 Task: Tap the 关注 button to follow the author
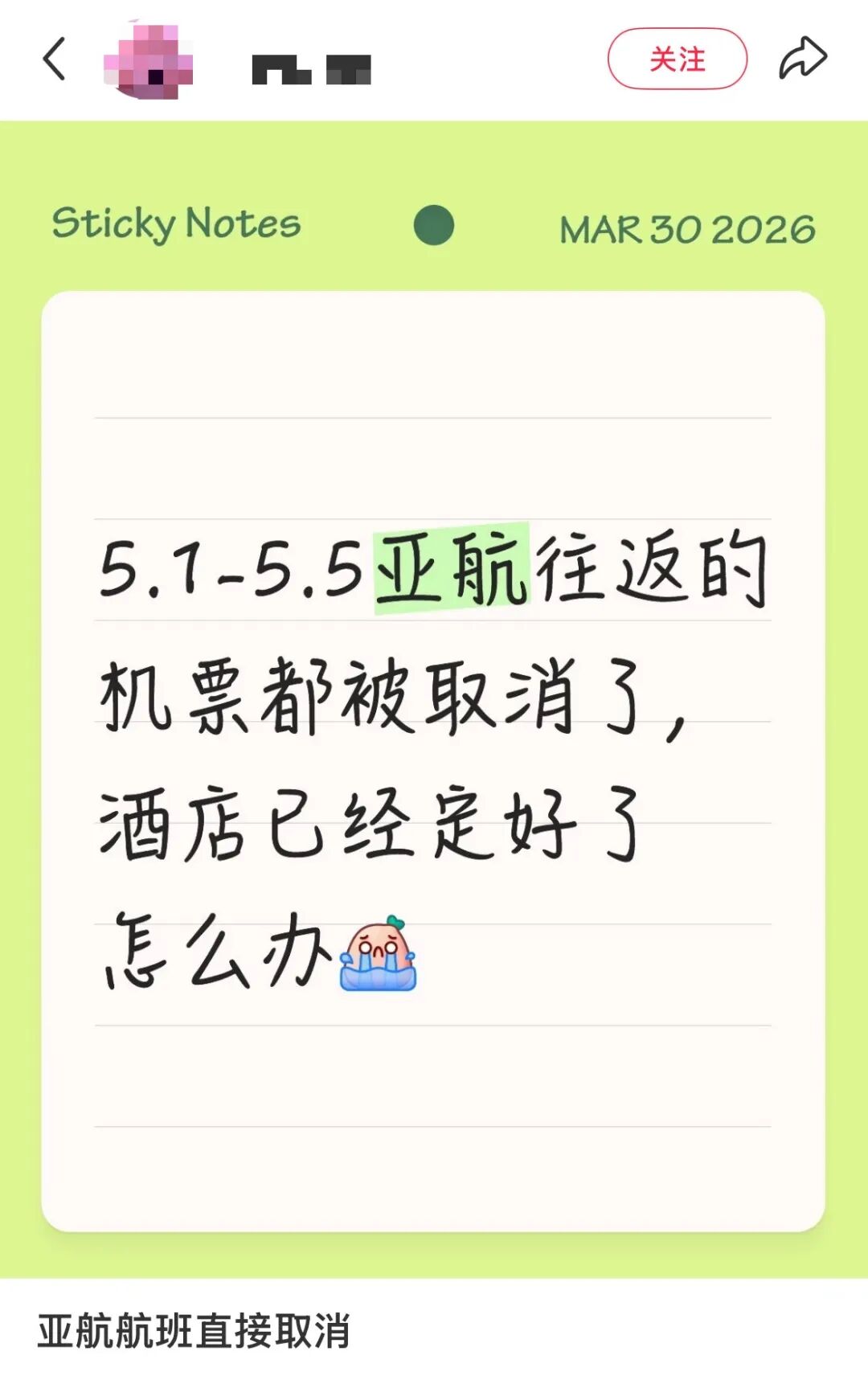point(677,59)
